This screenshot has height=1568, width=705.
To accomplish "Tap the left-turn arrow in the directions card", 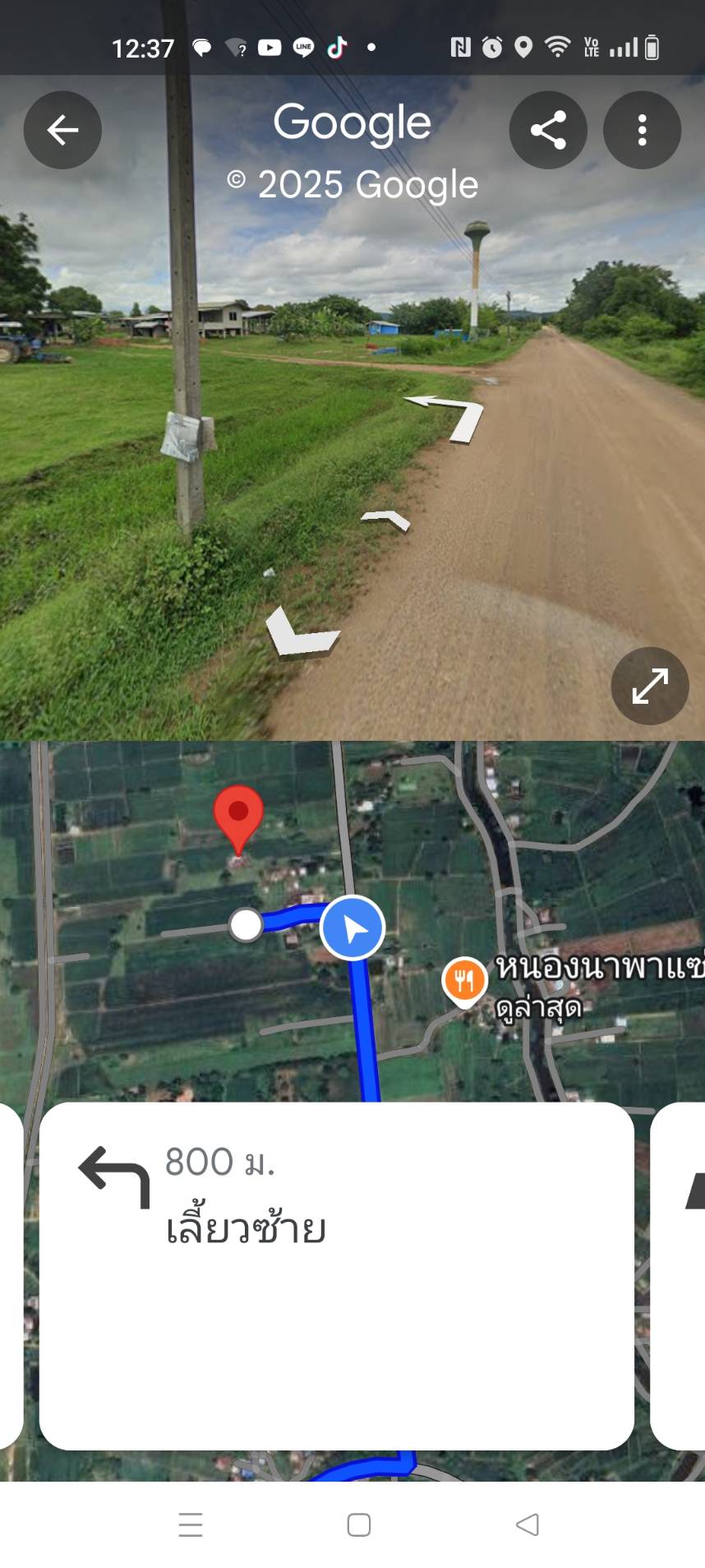I will 113,1177.
